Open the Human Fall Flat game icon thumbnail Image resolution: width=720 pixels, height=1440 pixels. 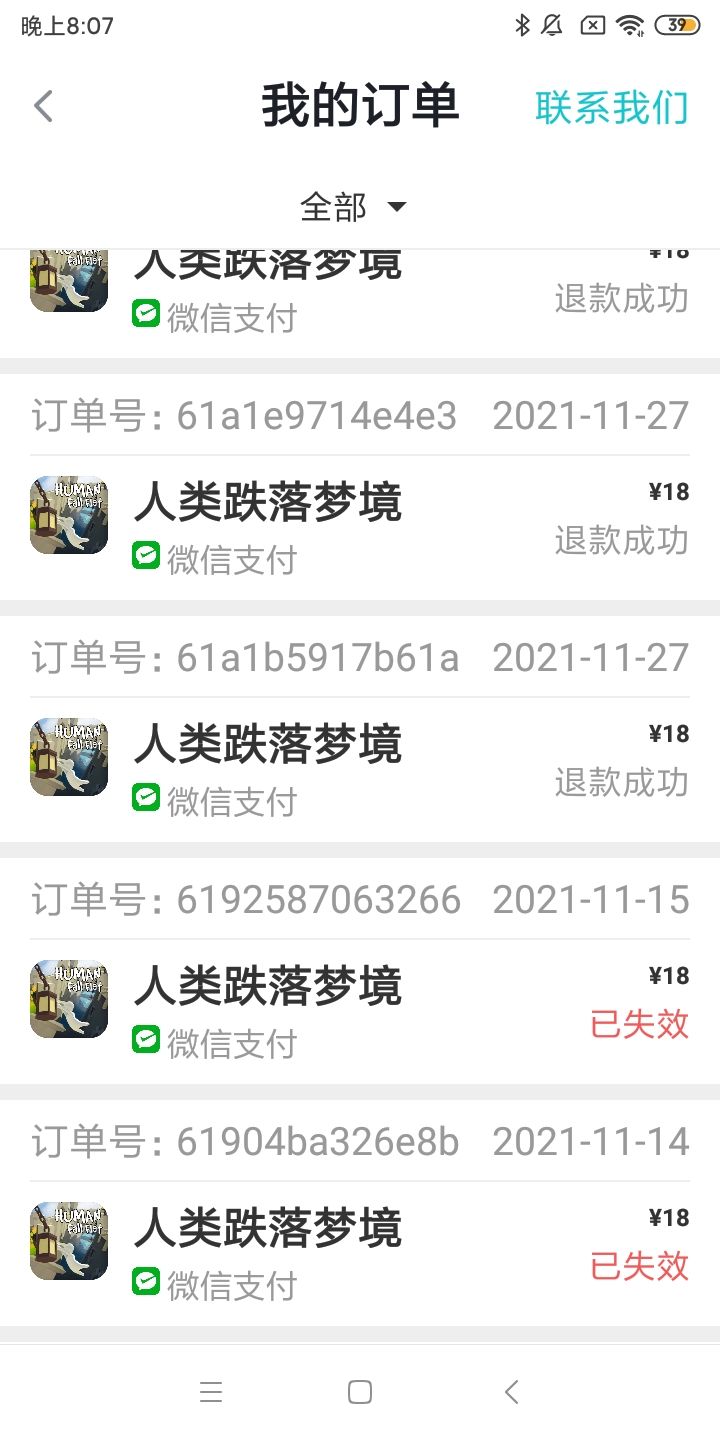tap(68, 515)
